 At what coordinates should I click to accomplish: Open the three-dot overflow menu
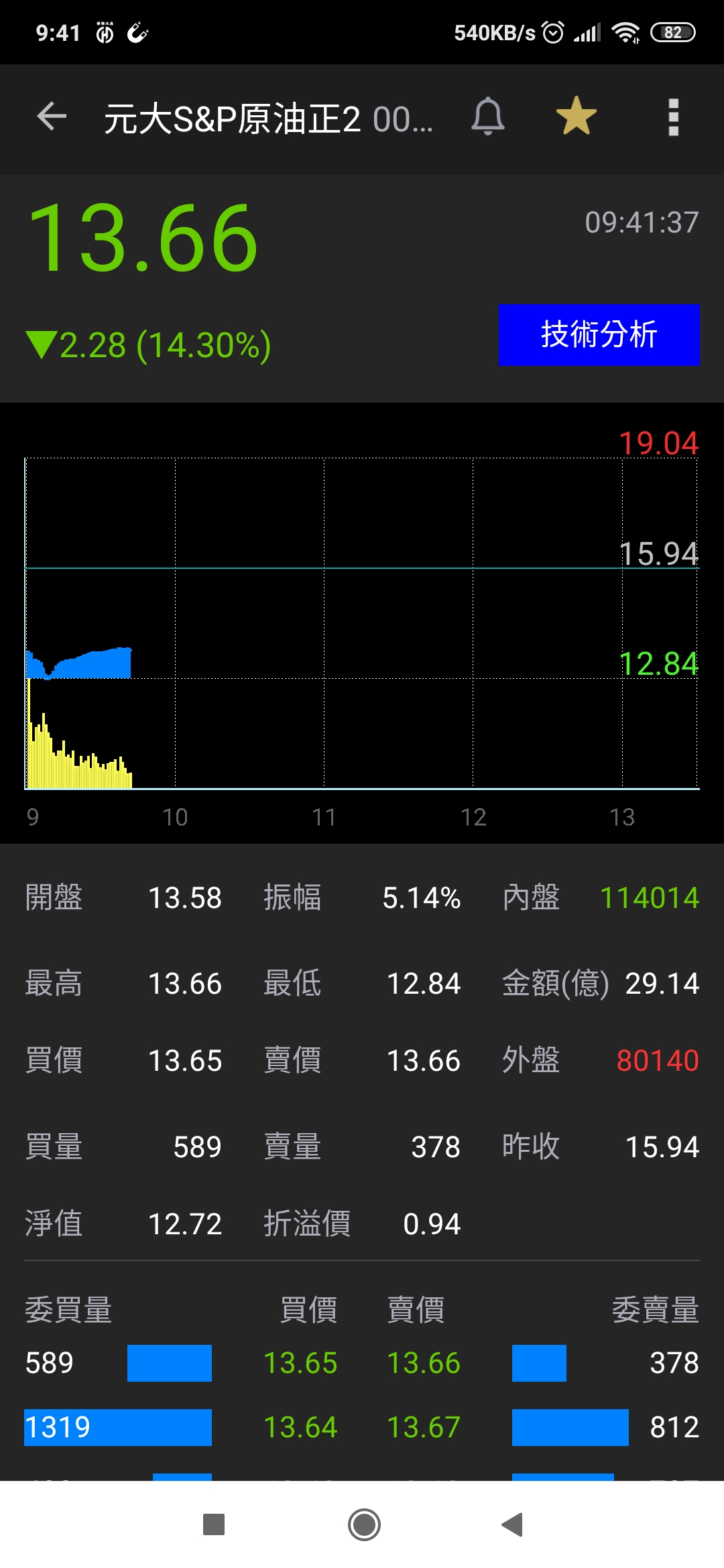click(x=673, y=117)
